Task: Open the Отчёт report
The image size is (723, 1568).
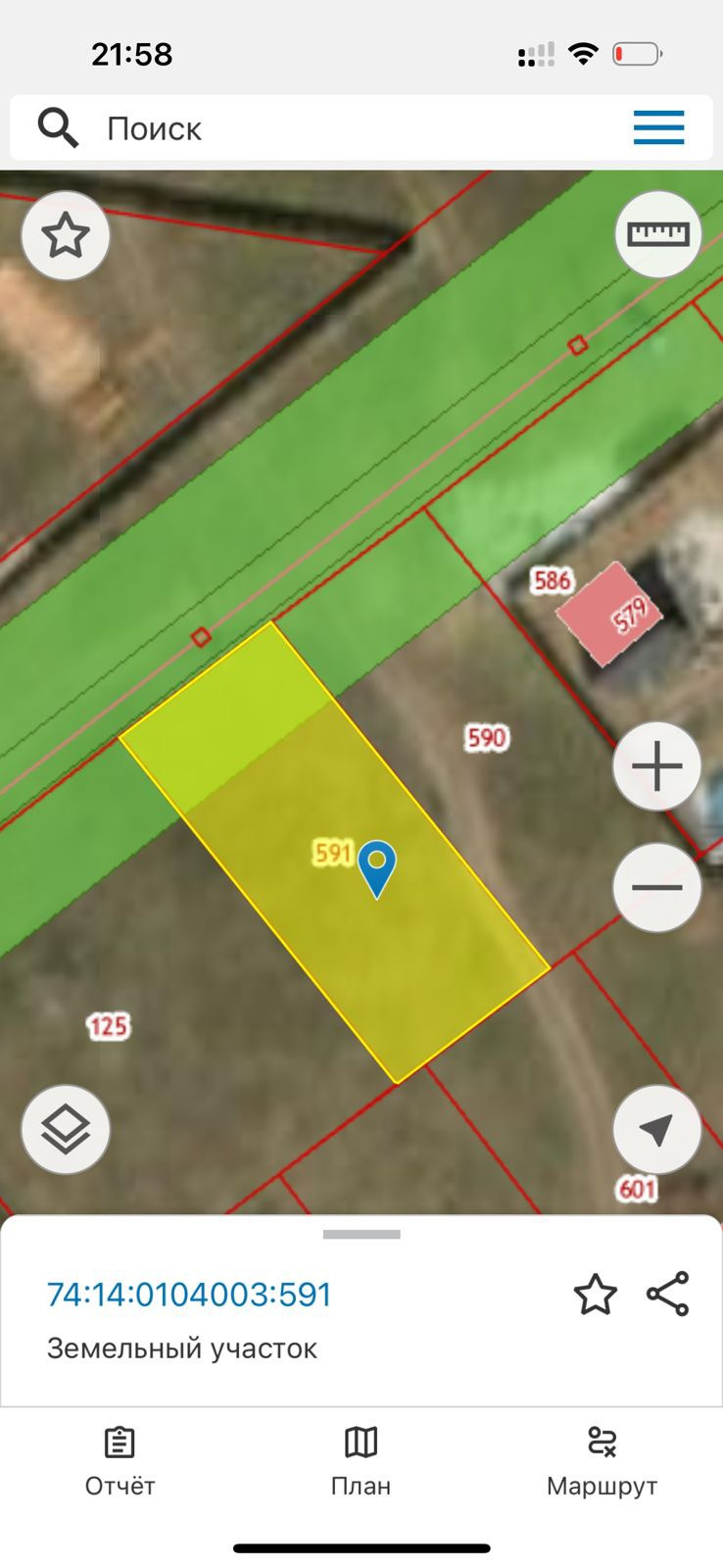Action: click(x=120, y=1462)
